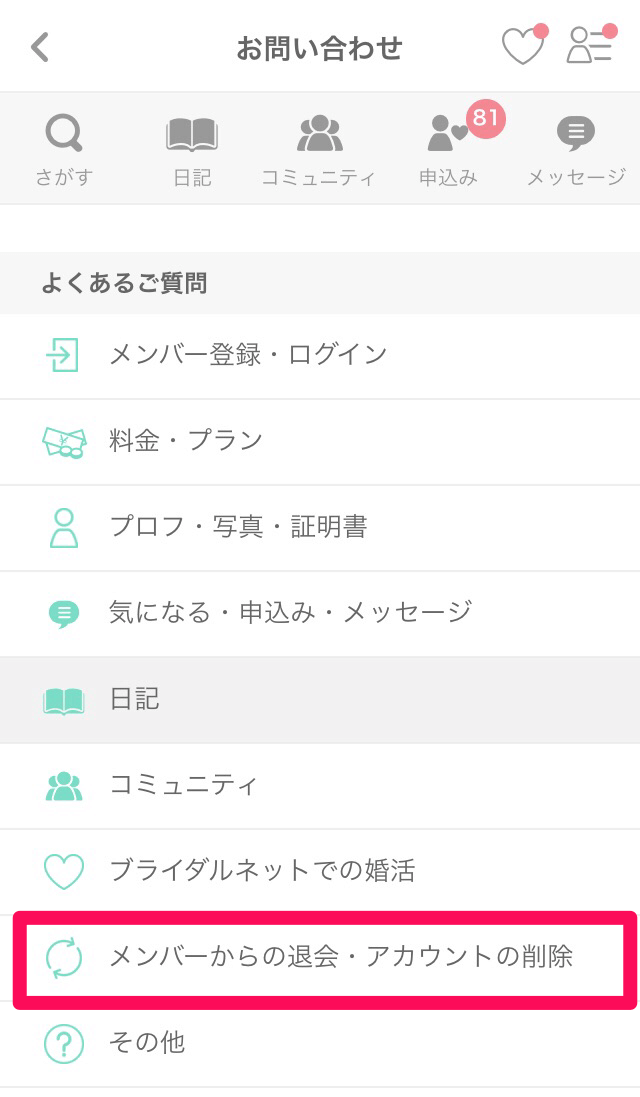The image size is (640, 1097).
Task: Open メンバー登録・ログイン FAQ
Action: 320,356
